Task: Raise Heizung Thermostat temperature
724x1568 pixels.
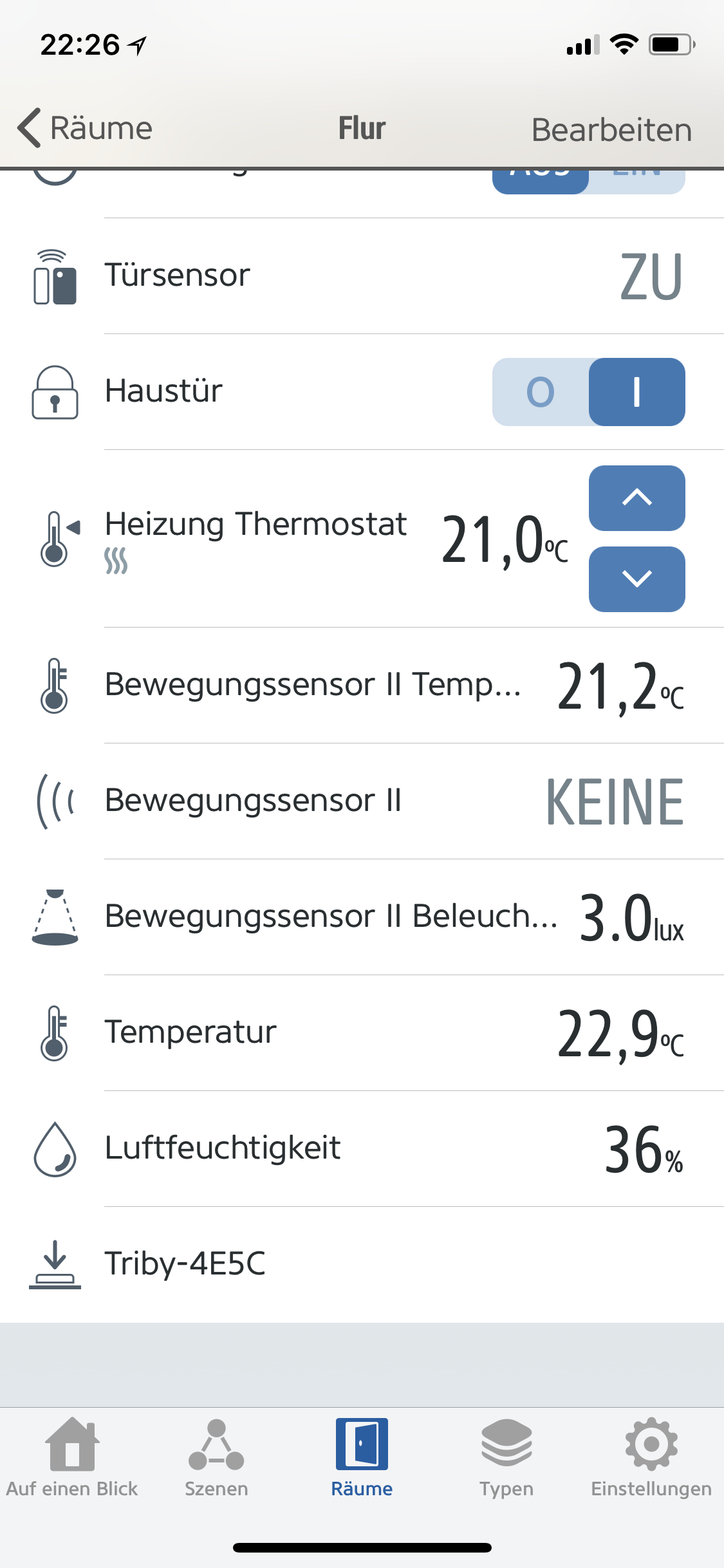Action: 636,498
